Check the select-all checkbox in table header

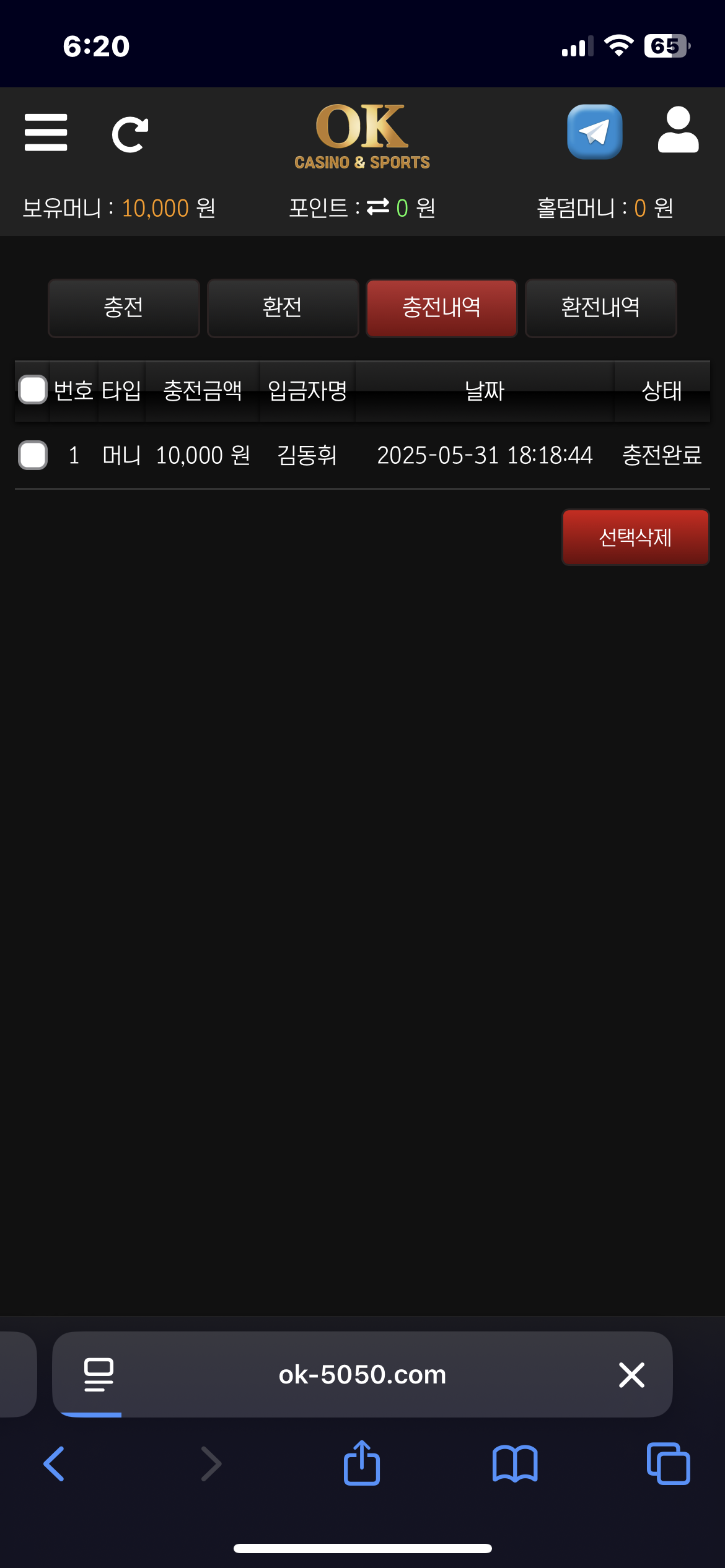tap(33, 390)
